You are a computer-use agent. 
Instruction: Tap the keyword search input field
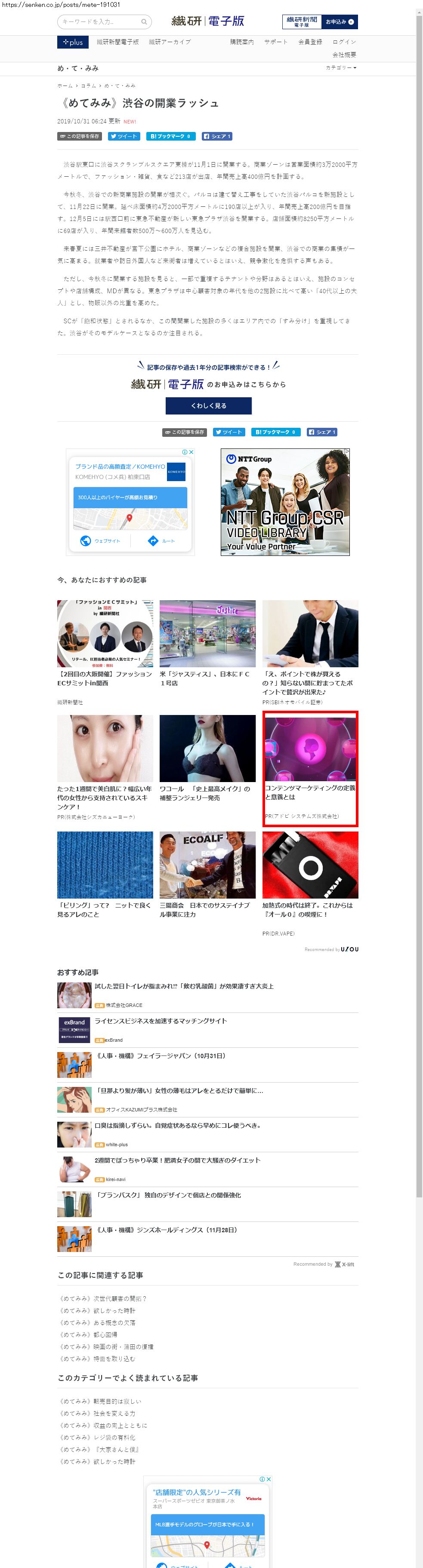[99, 22]
